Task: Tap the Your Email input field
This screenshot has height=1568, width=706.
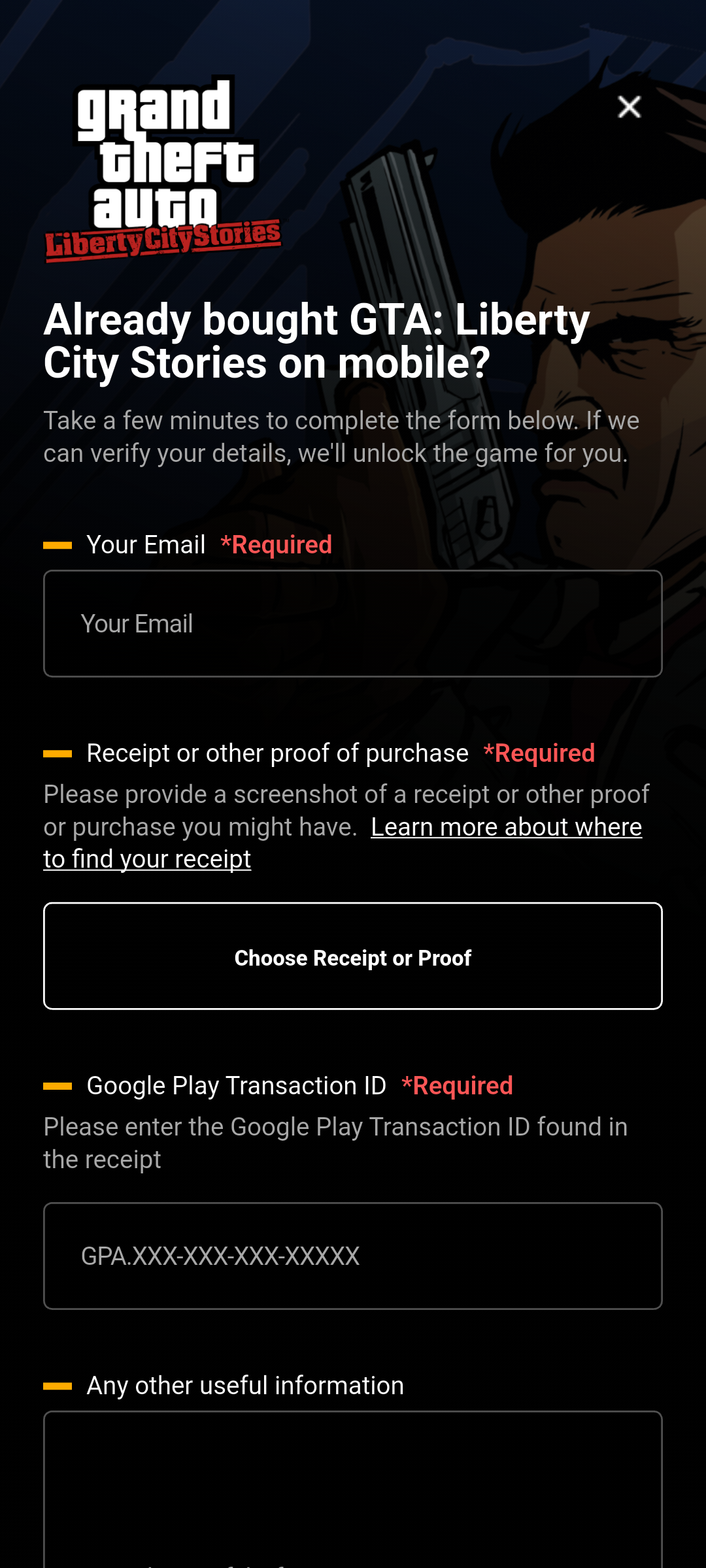Action: point(353,624)
